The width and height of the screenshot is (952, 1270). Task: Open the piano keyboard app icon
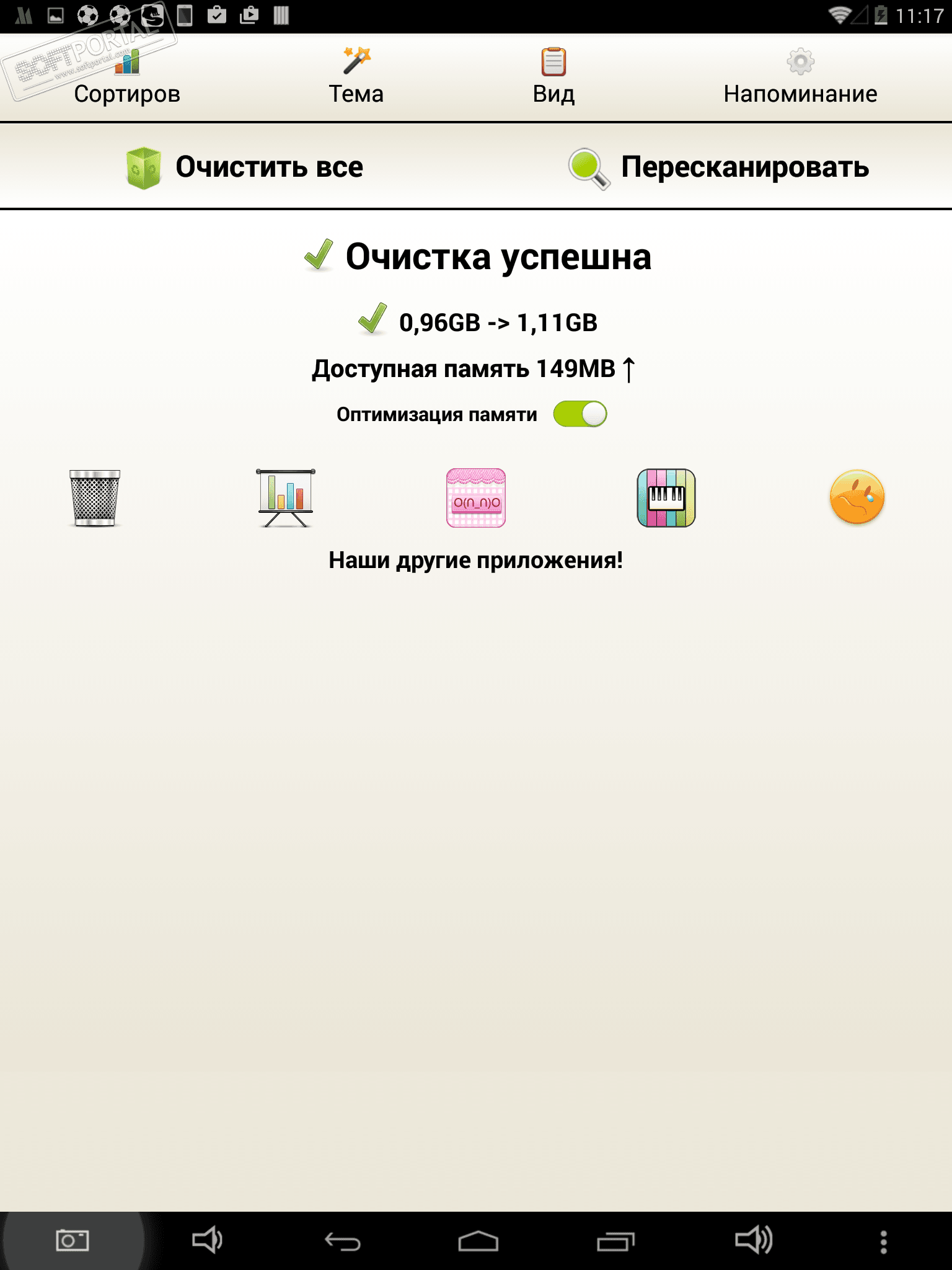666,498
